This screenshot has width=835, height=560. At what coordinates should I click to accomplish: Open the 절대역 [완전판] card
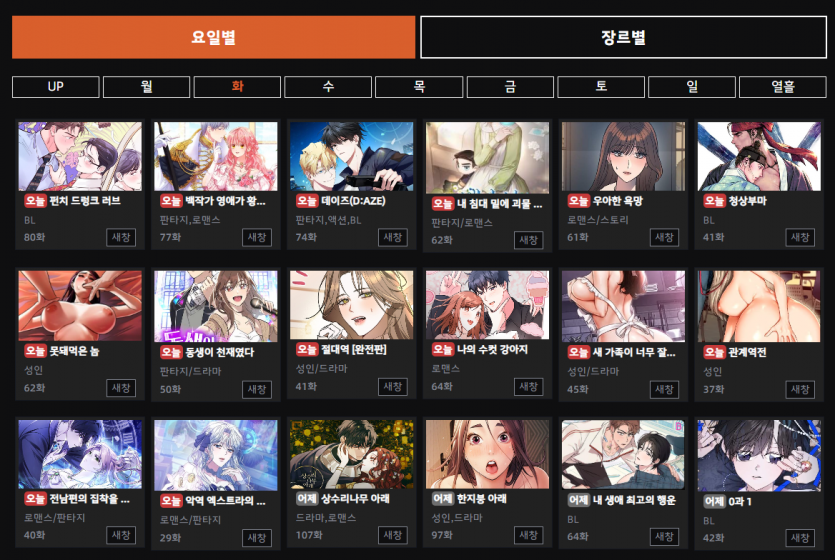tap(351, 306)
